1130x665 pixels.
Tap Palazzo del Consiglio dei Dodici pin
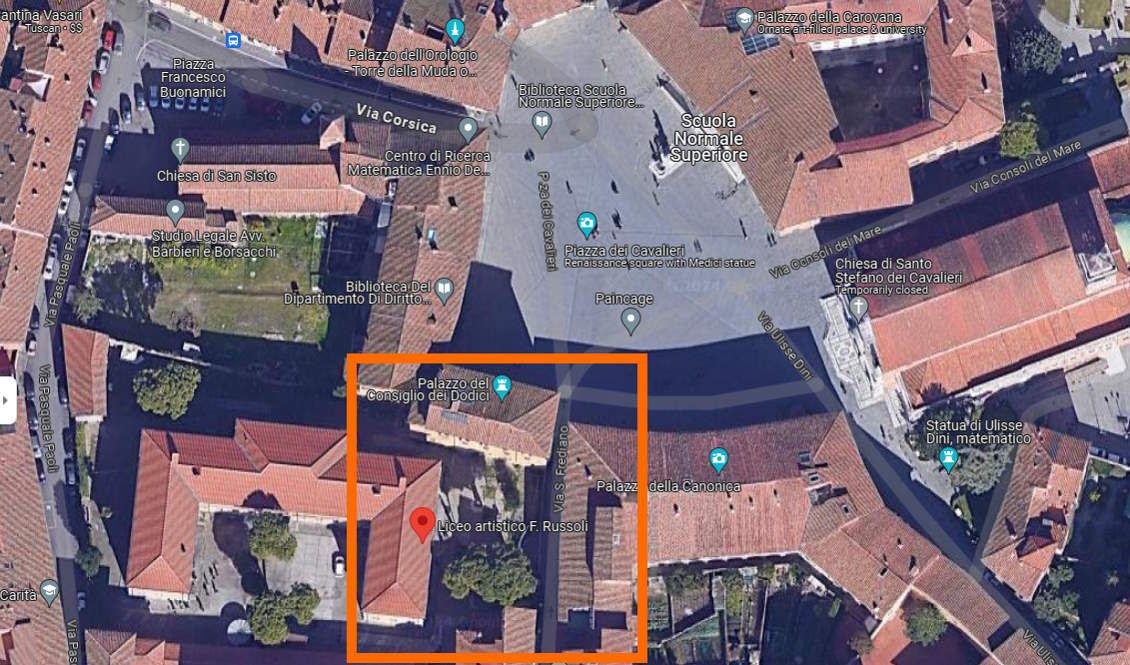click(x=502, y=384)
